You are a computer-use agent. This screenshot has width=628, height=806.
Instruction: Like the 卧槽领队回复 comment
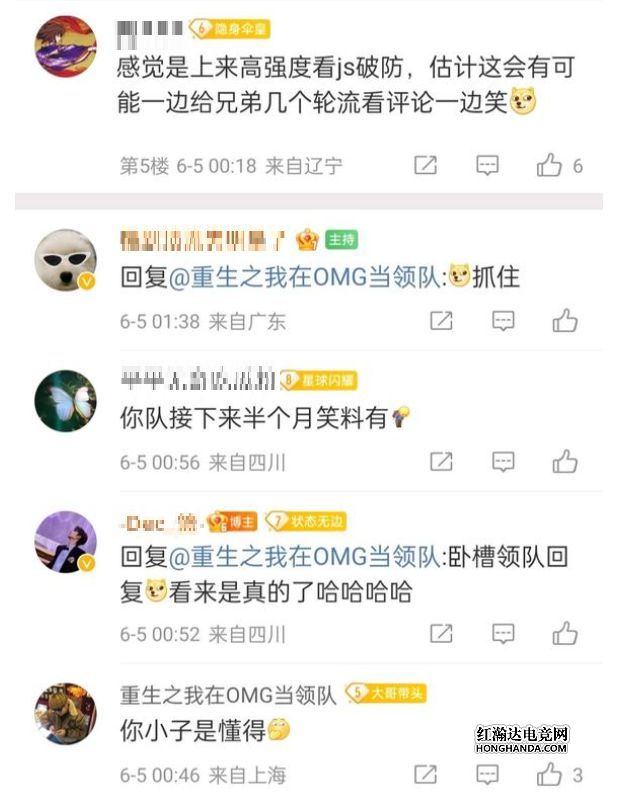[565, 633]
